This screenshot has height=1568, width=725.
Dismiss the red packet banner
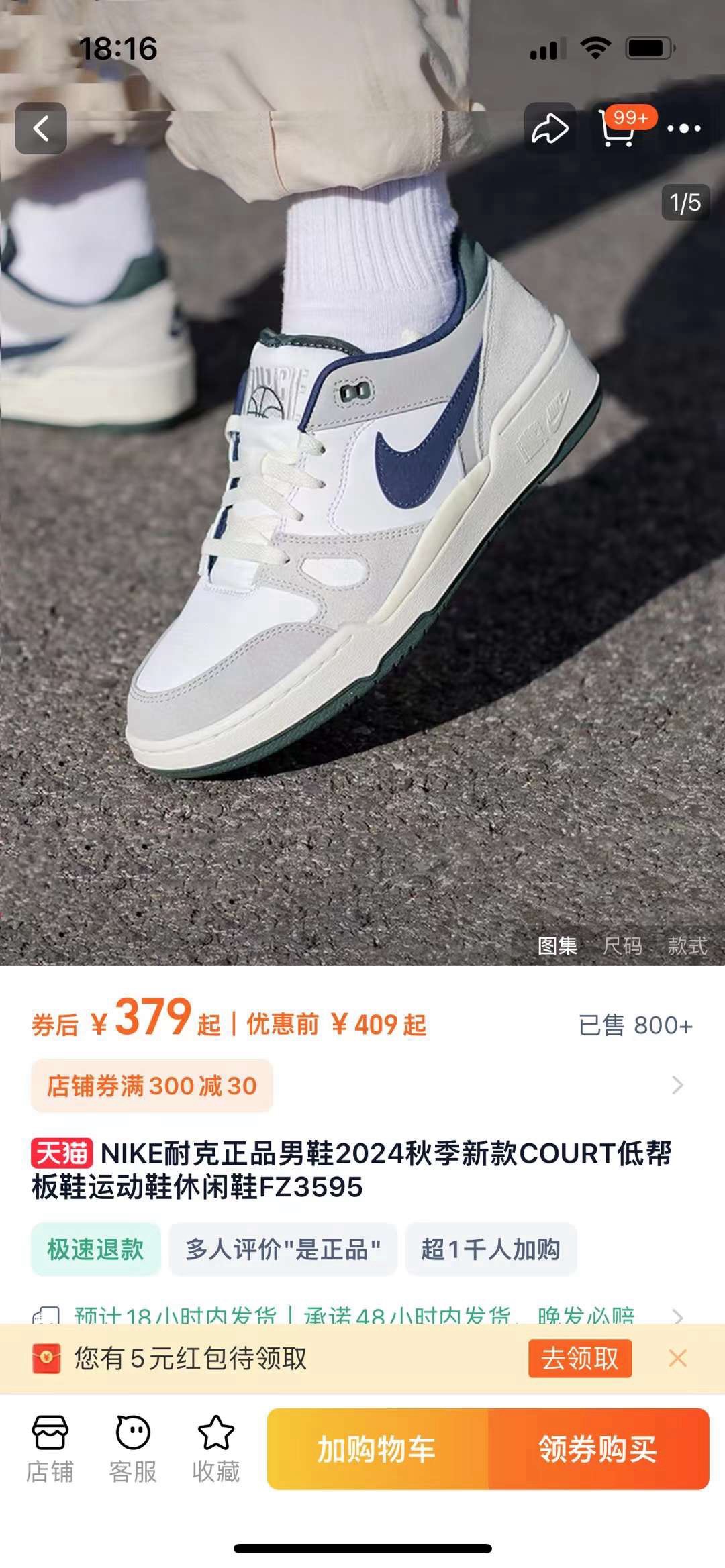coord(678,1359)
